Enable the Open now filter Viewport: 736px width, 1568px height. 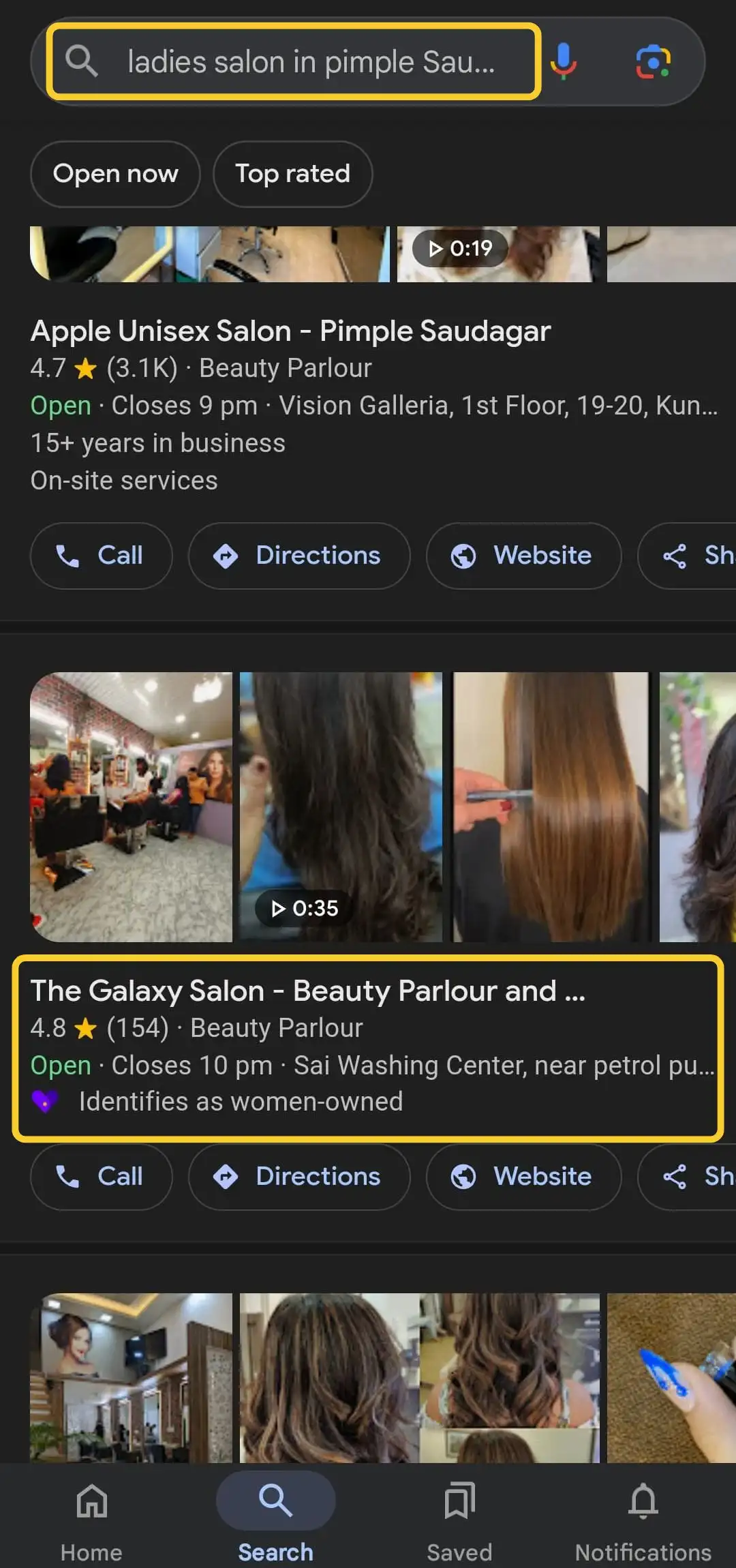coord(114,175)
